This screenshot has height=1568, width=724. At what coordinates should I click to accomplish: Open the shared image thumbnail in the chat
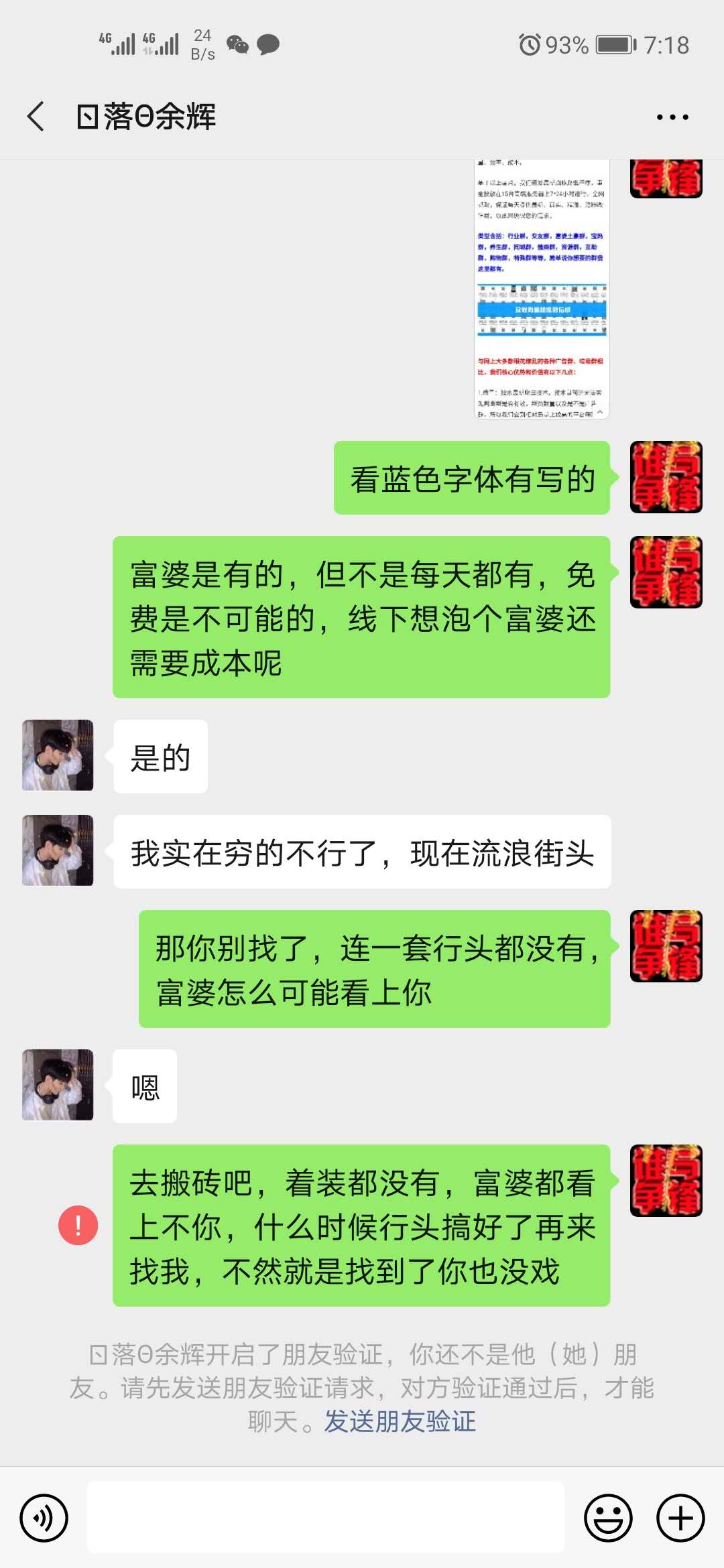click(542, 288)
